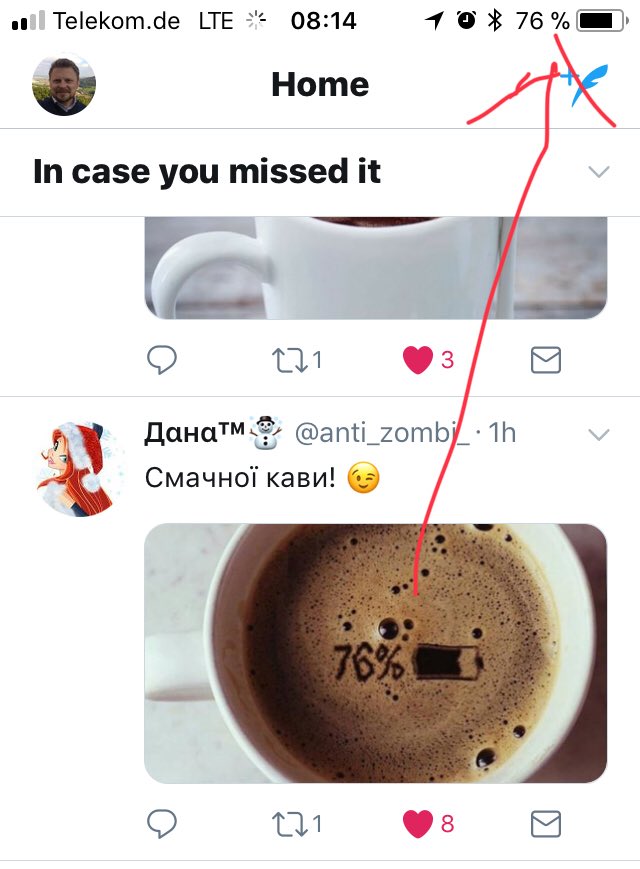Image resolution: width=640 pixels, height=869 pixels.
Task: Toggle the heart on Дана's tweet
Action: pos(418,824)
